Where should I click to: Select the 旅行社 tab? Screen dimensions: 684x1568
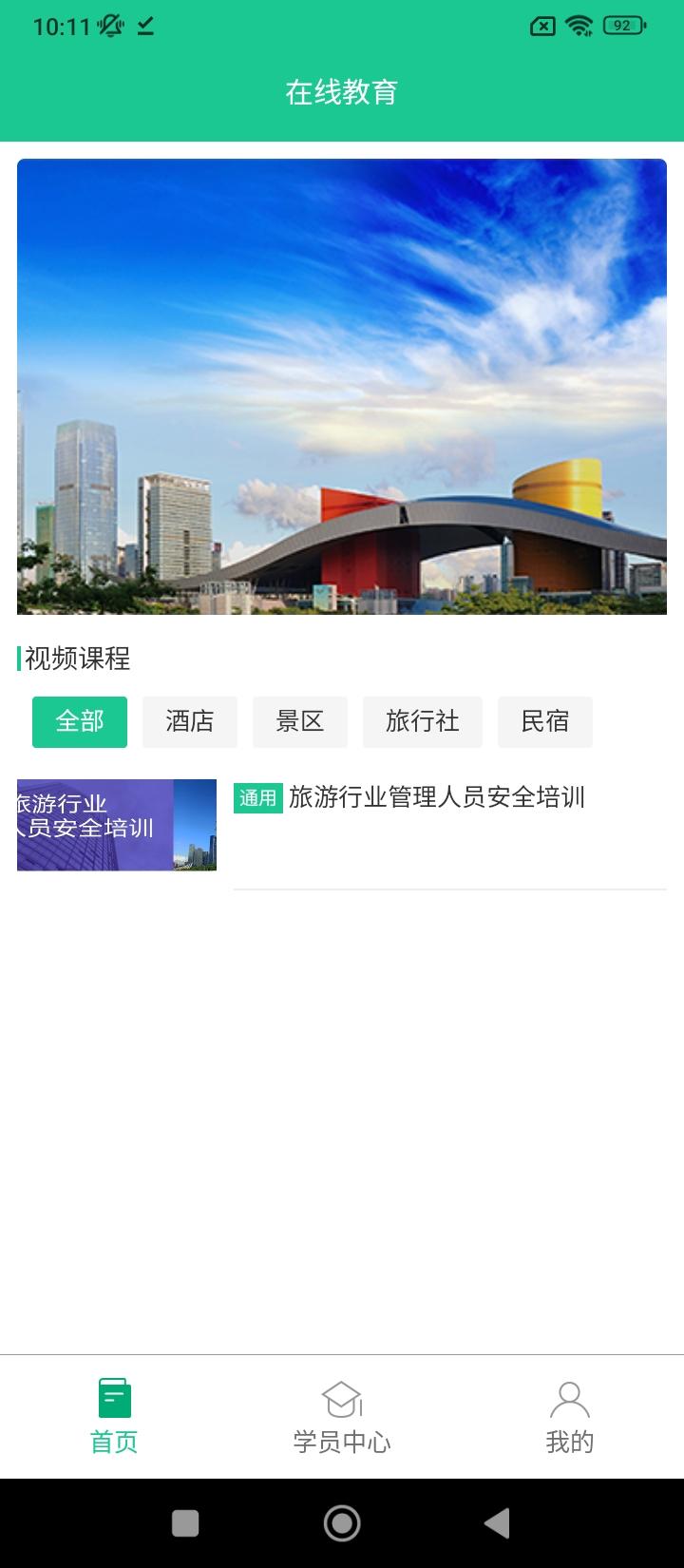422,721
